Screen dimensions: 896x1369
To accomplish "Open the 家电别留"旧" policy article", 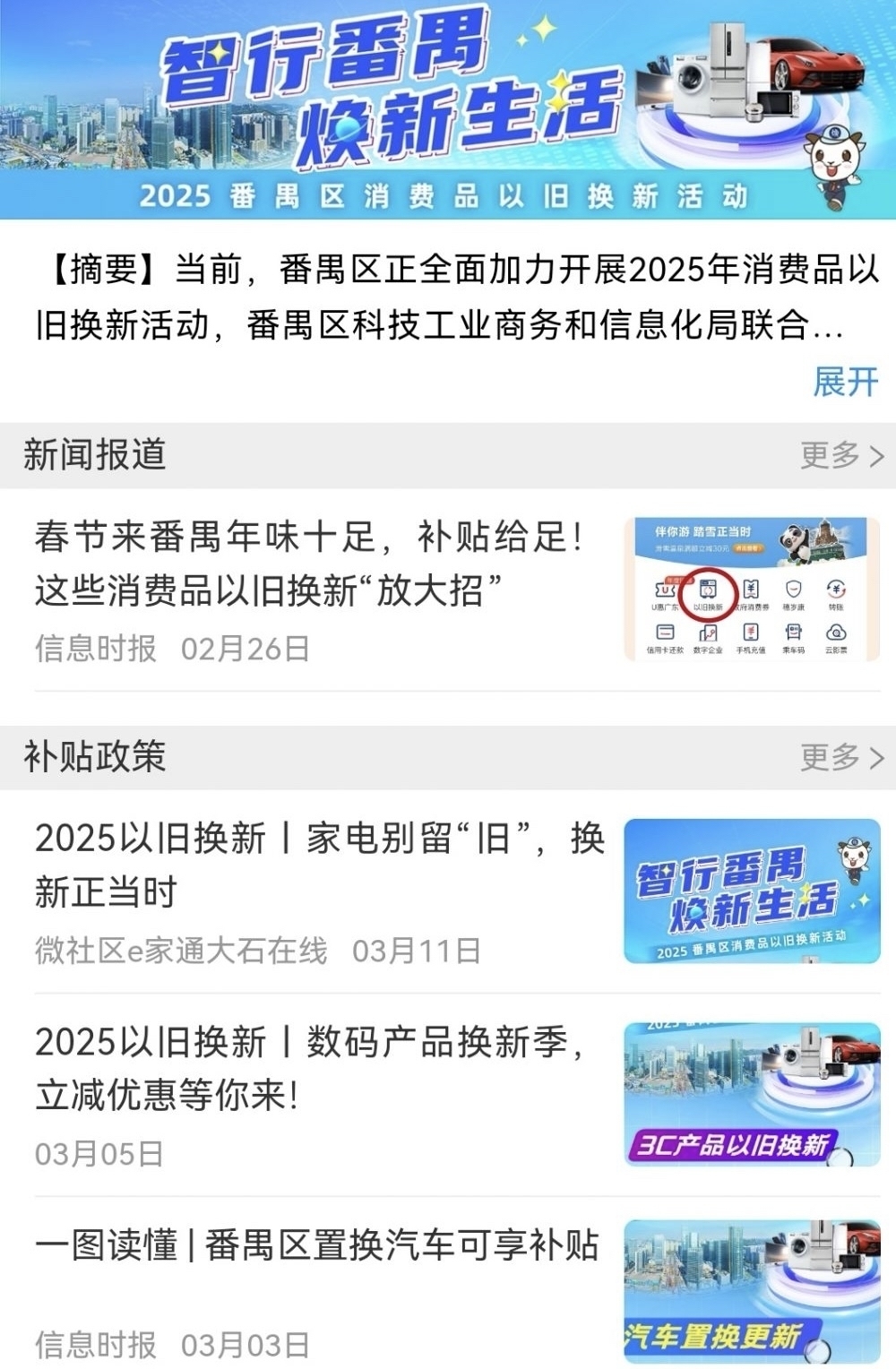I will tap(319, 865).
